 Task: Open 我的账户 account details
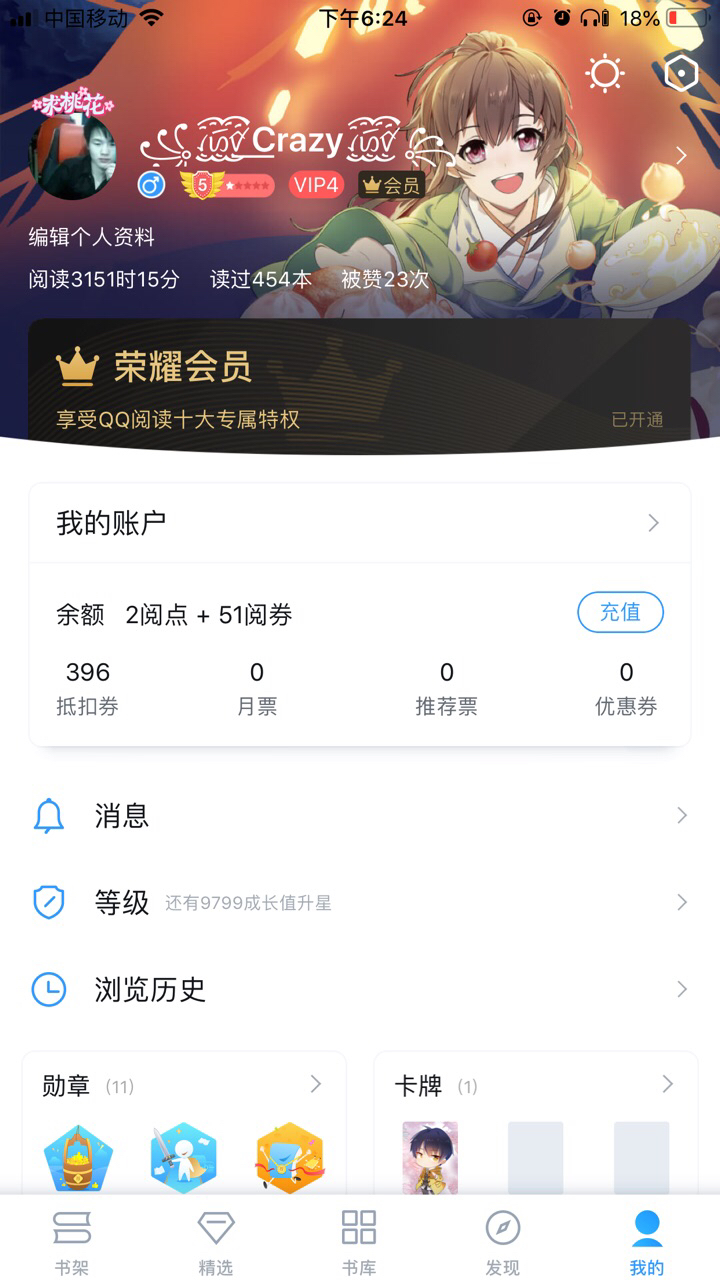(x=360, y=523)
